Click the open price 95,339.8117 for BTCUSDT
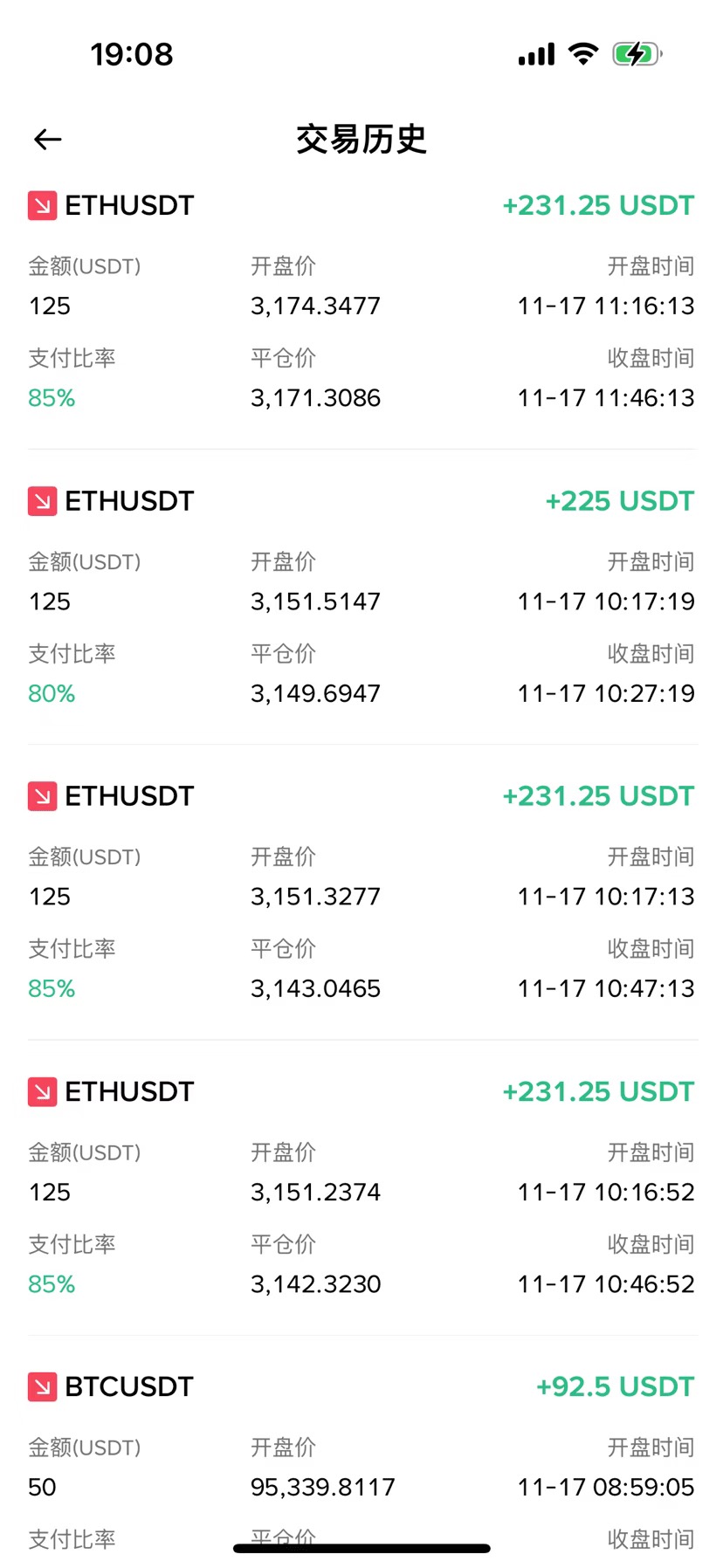Viewport: 723px width, 1568px height. click(x=321, y=1487)
